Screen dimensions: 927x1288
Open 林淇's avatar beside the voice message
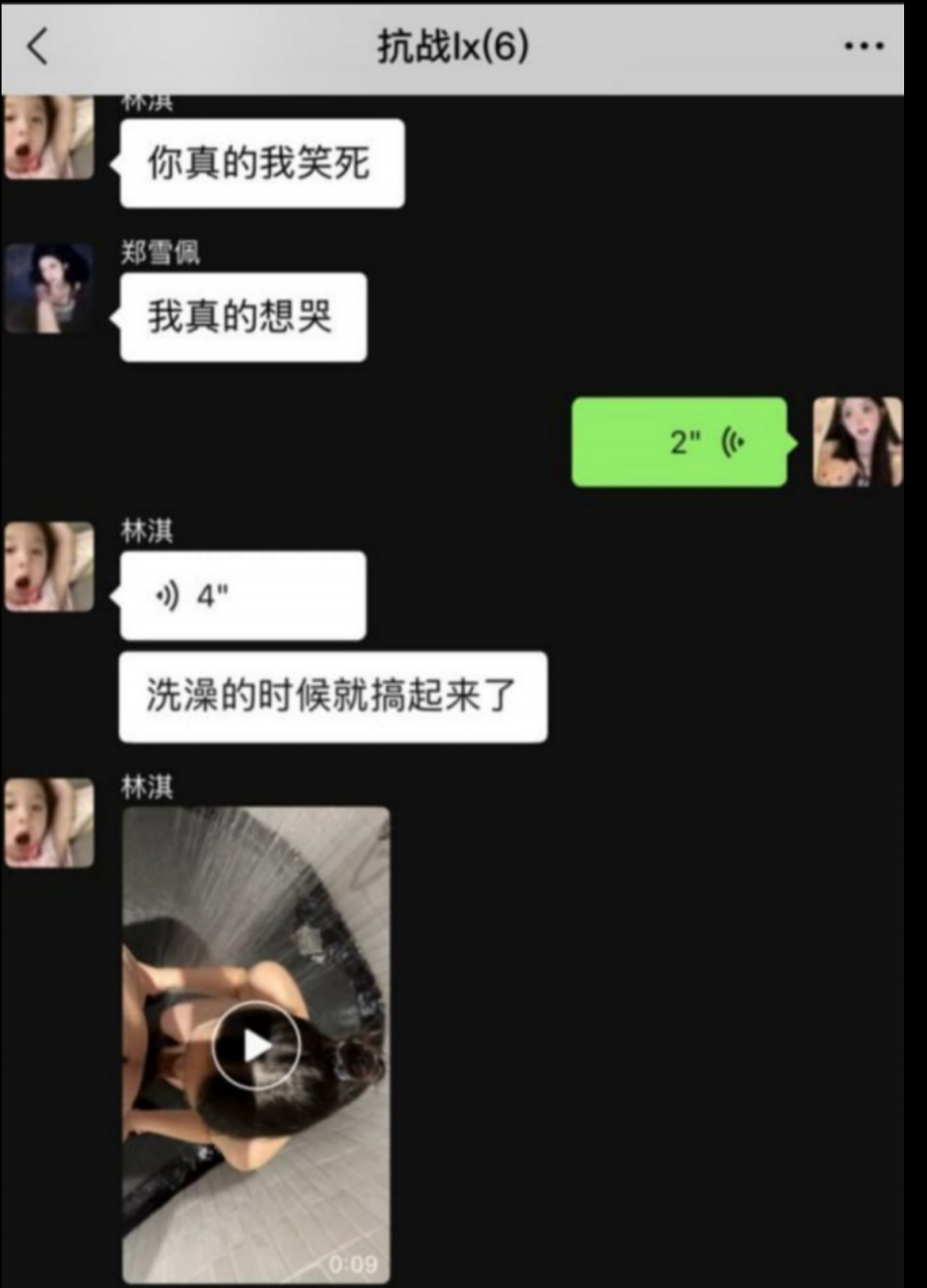pyautogui.click(x=50, y=566)
